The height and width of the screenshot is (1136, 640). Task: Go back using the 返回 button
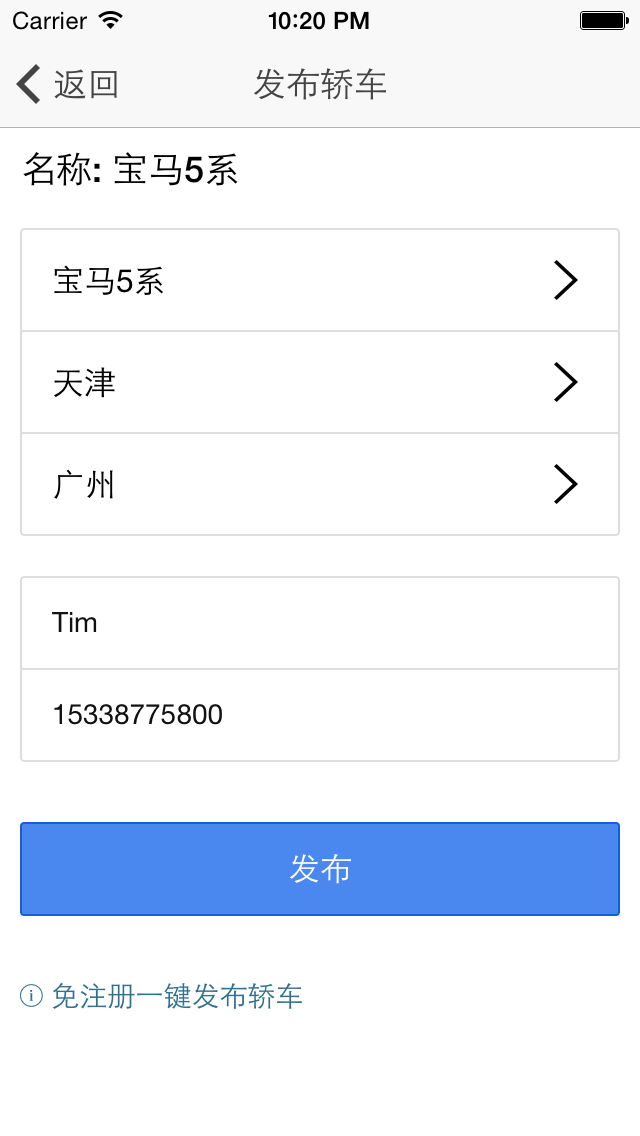[x=68, y=85]
